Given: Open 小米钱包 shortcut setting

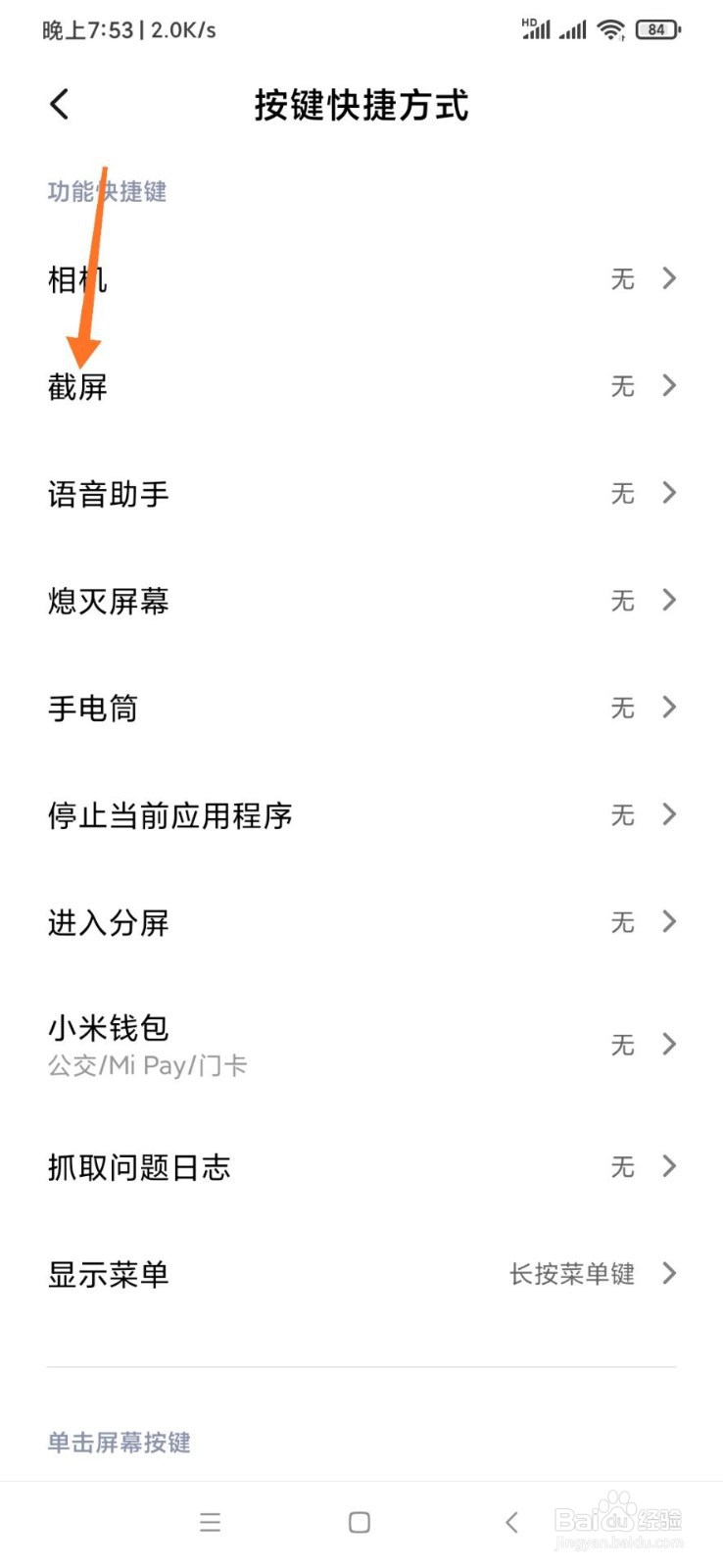Looking at the screenshot, I should point(361,1045).
